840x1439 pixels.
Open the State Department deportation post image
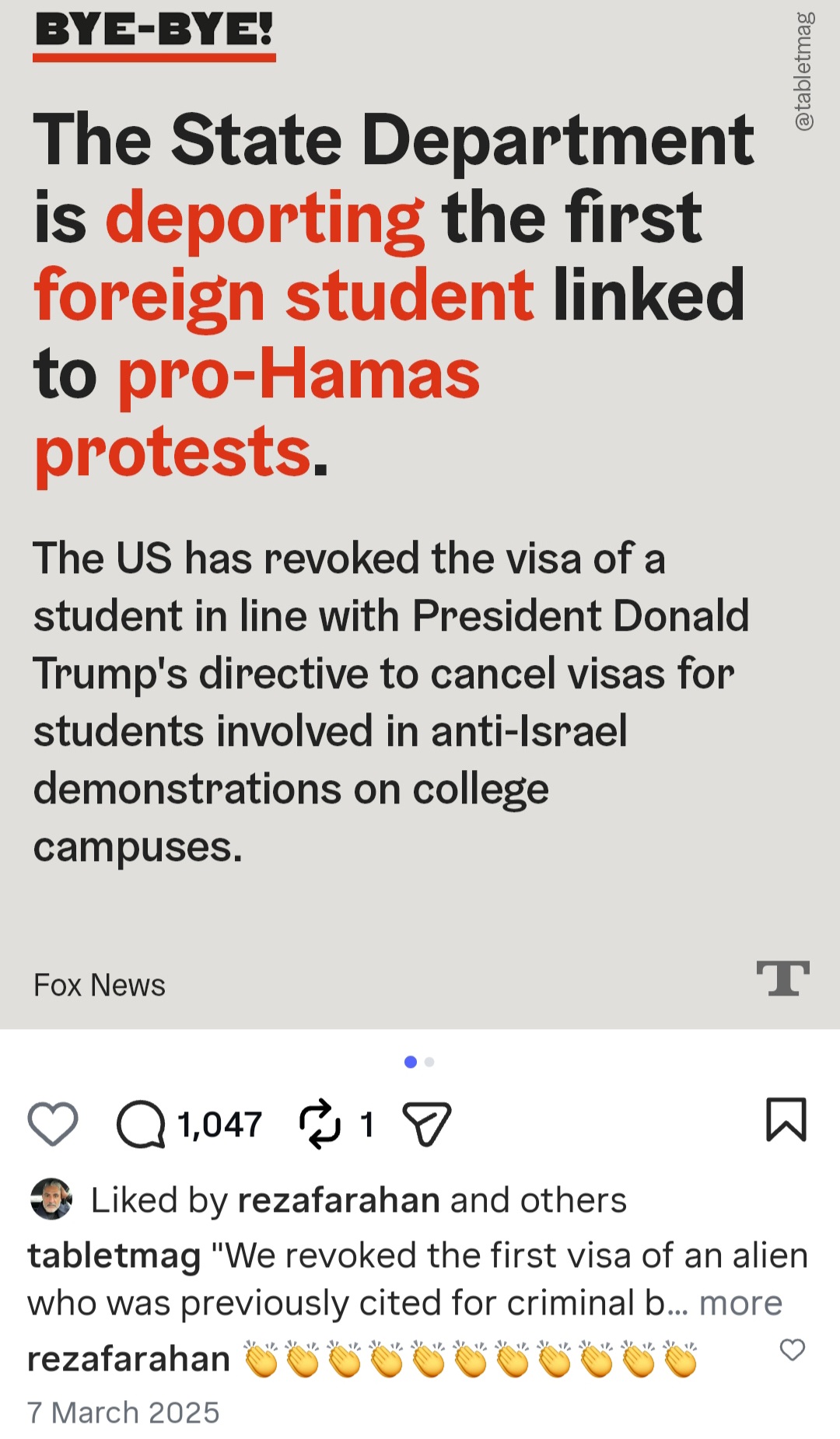click(x=420, y=514)
